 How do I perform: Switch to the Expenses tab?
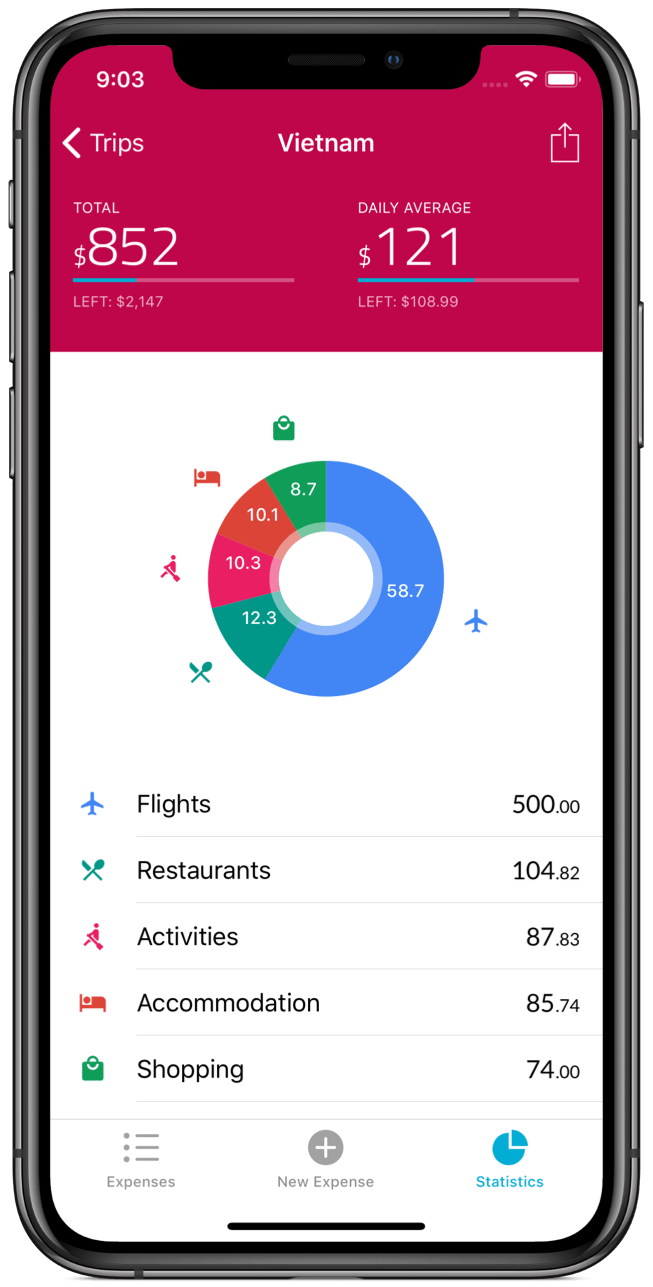(x=141, y=1160)
